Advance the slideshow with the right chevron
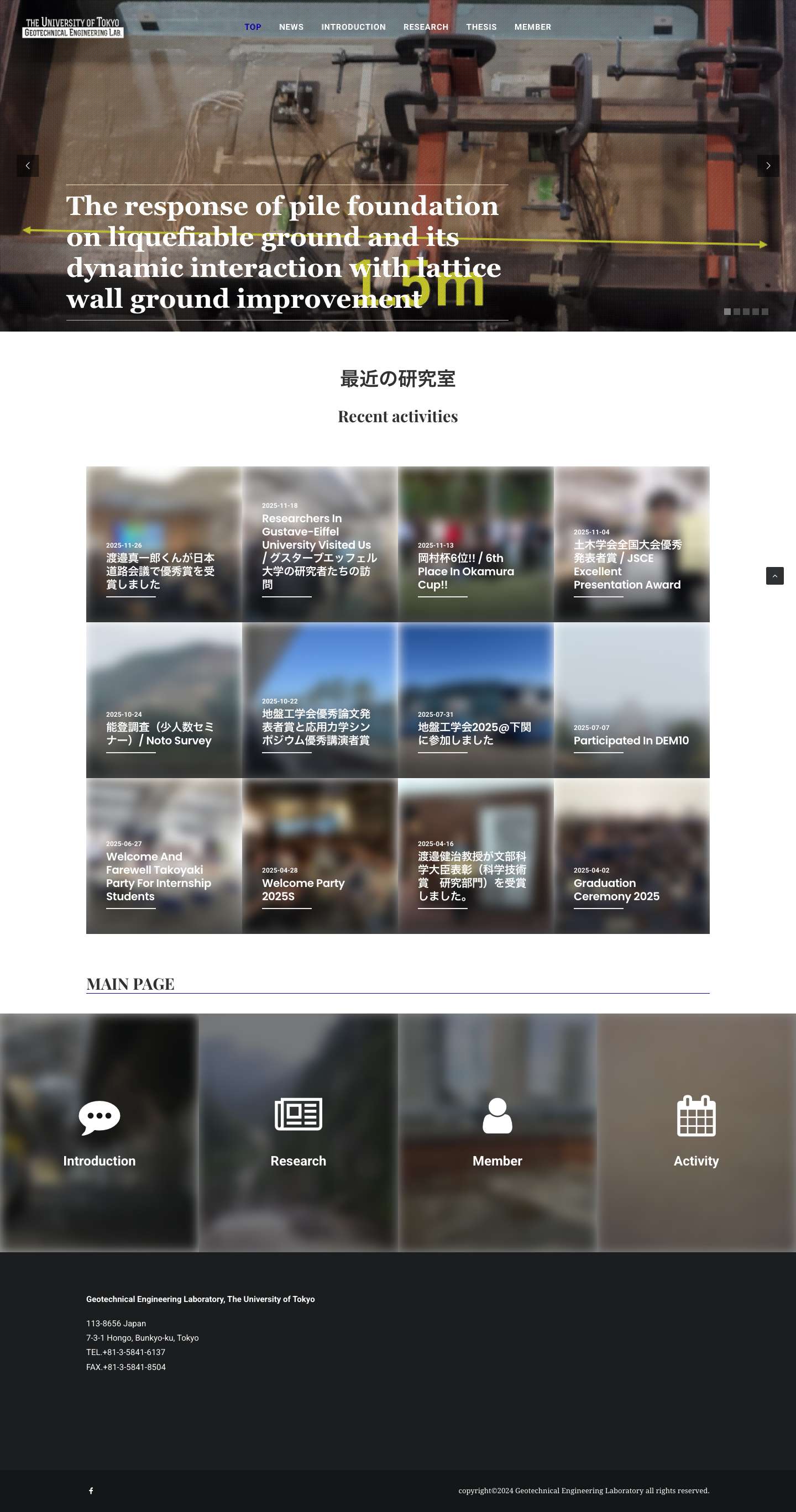 point(768,166)
